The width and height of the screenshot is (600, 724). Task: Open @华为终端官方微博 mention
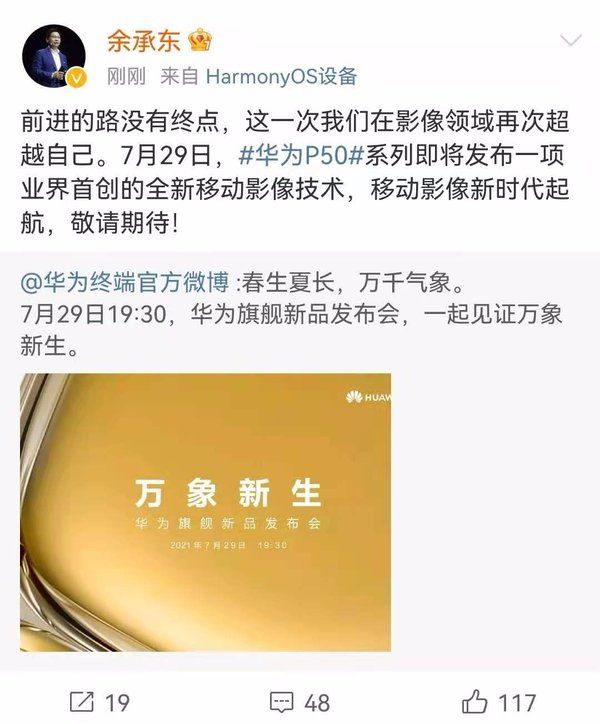[129, 283]
